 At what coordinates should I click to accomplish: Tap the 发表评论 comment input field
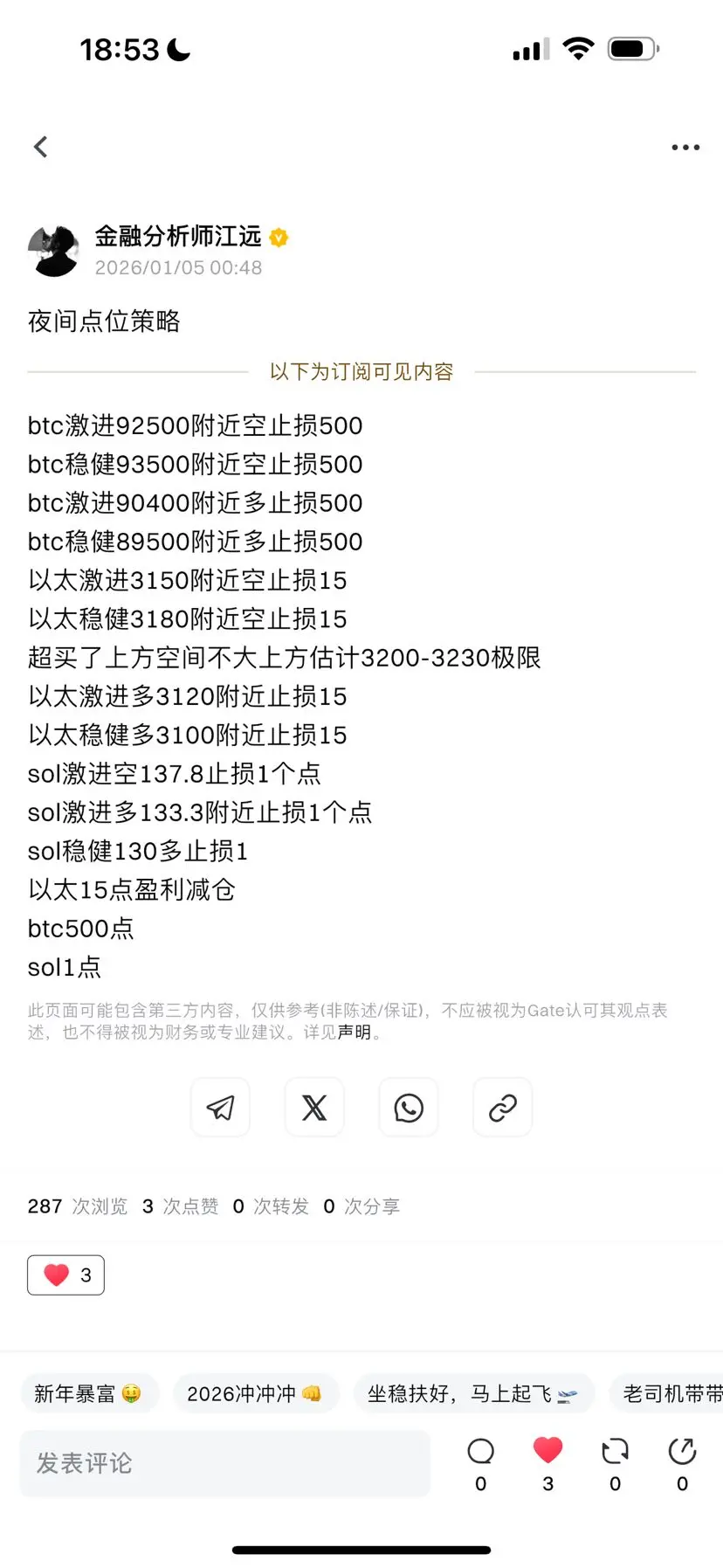coord(224,1462)
